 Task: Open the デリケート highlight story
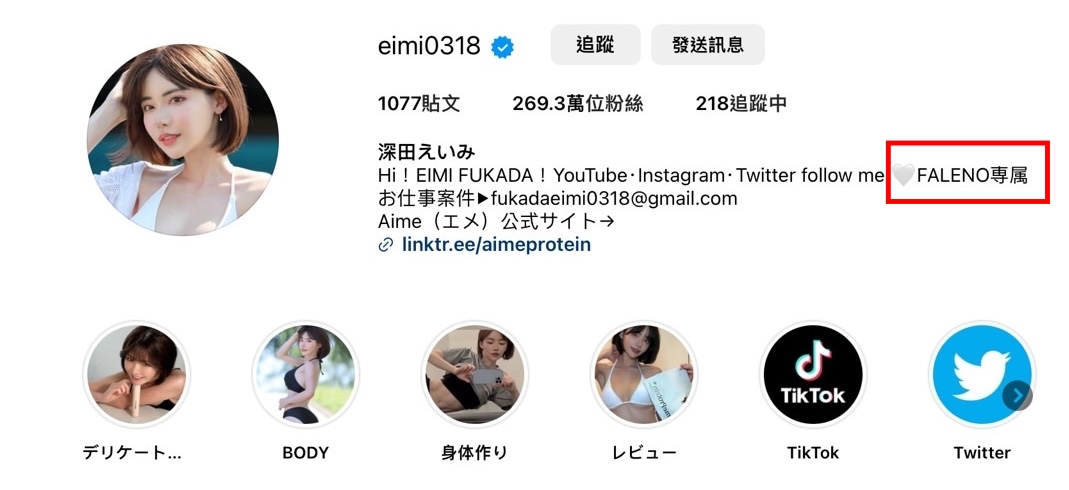point(137,375)
